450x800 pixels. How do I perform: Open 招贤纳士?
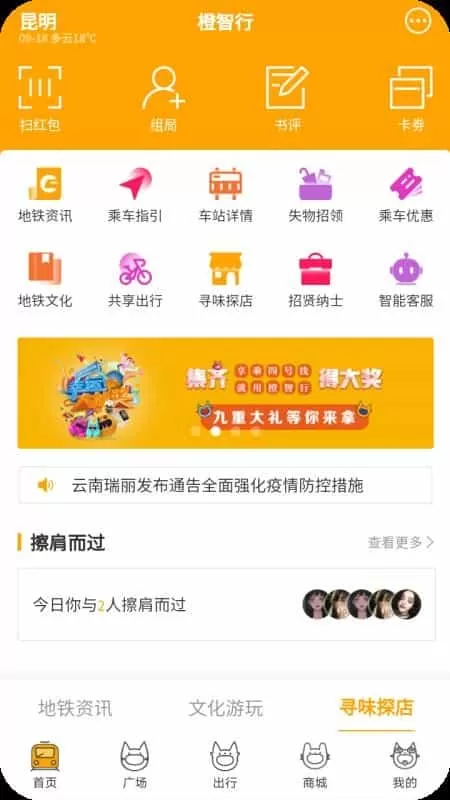pyautogui.click(x=315, y=280)
